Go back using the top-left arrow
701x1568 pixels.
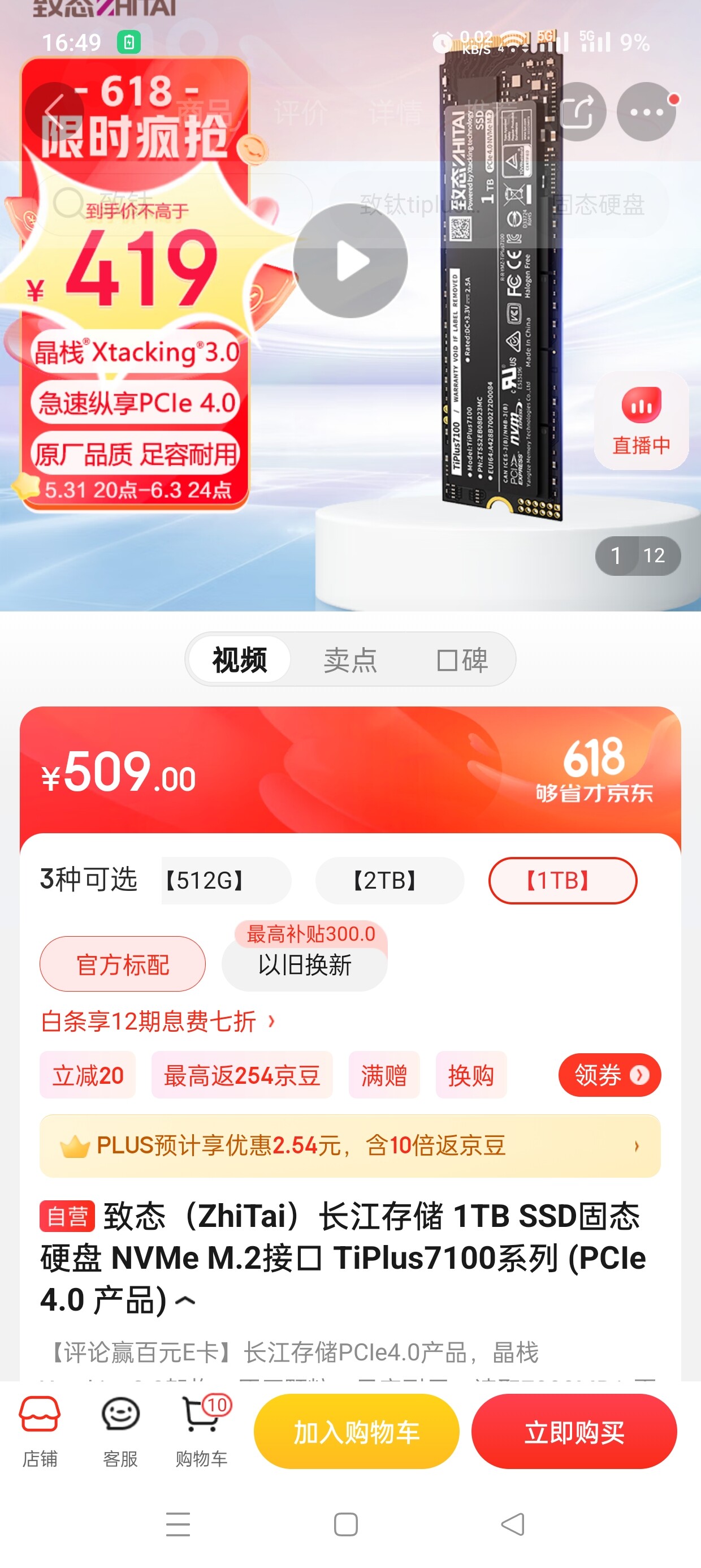click(55, 111)
